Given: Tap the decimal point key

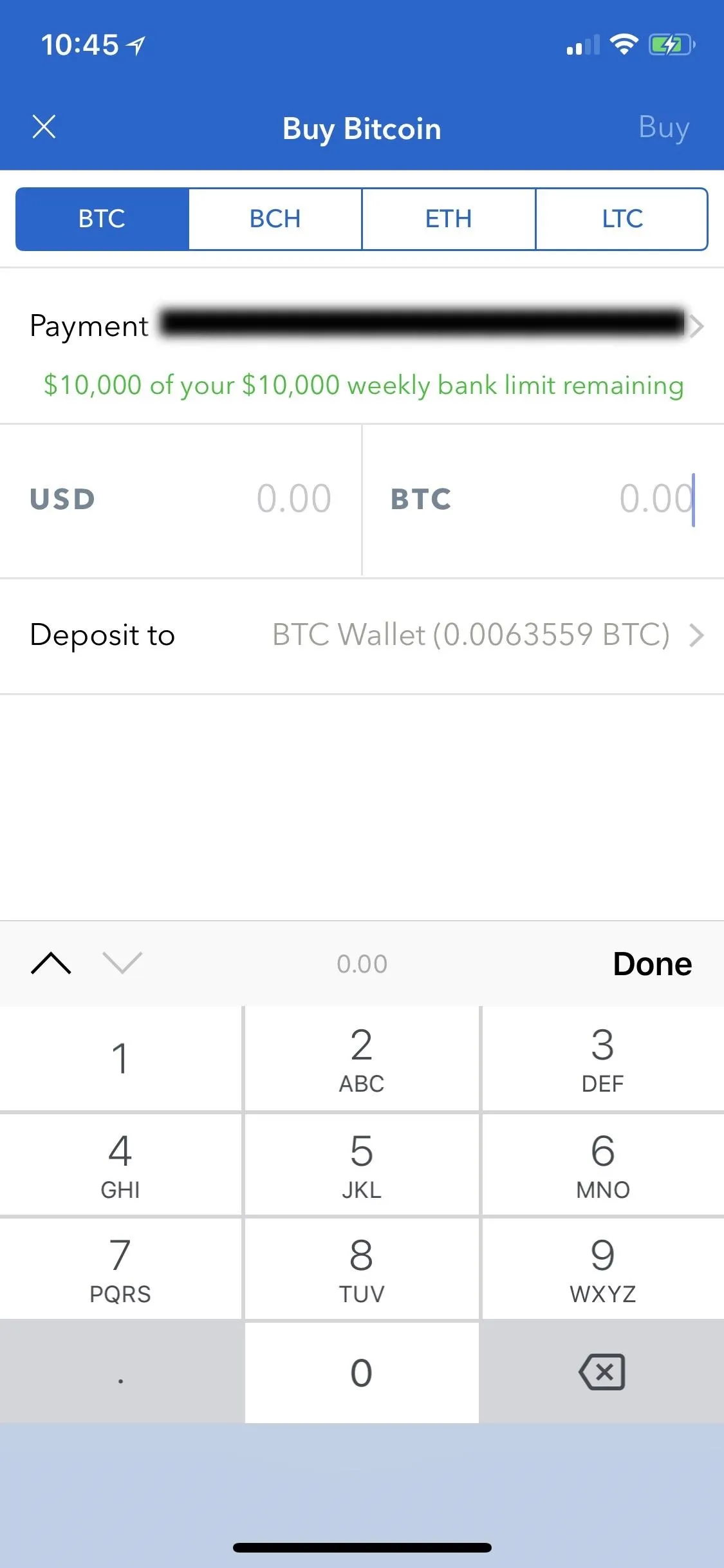Looking at the screenshot, I should 120,1372.
